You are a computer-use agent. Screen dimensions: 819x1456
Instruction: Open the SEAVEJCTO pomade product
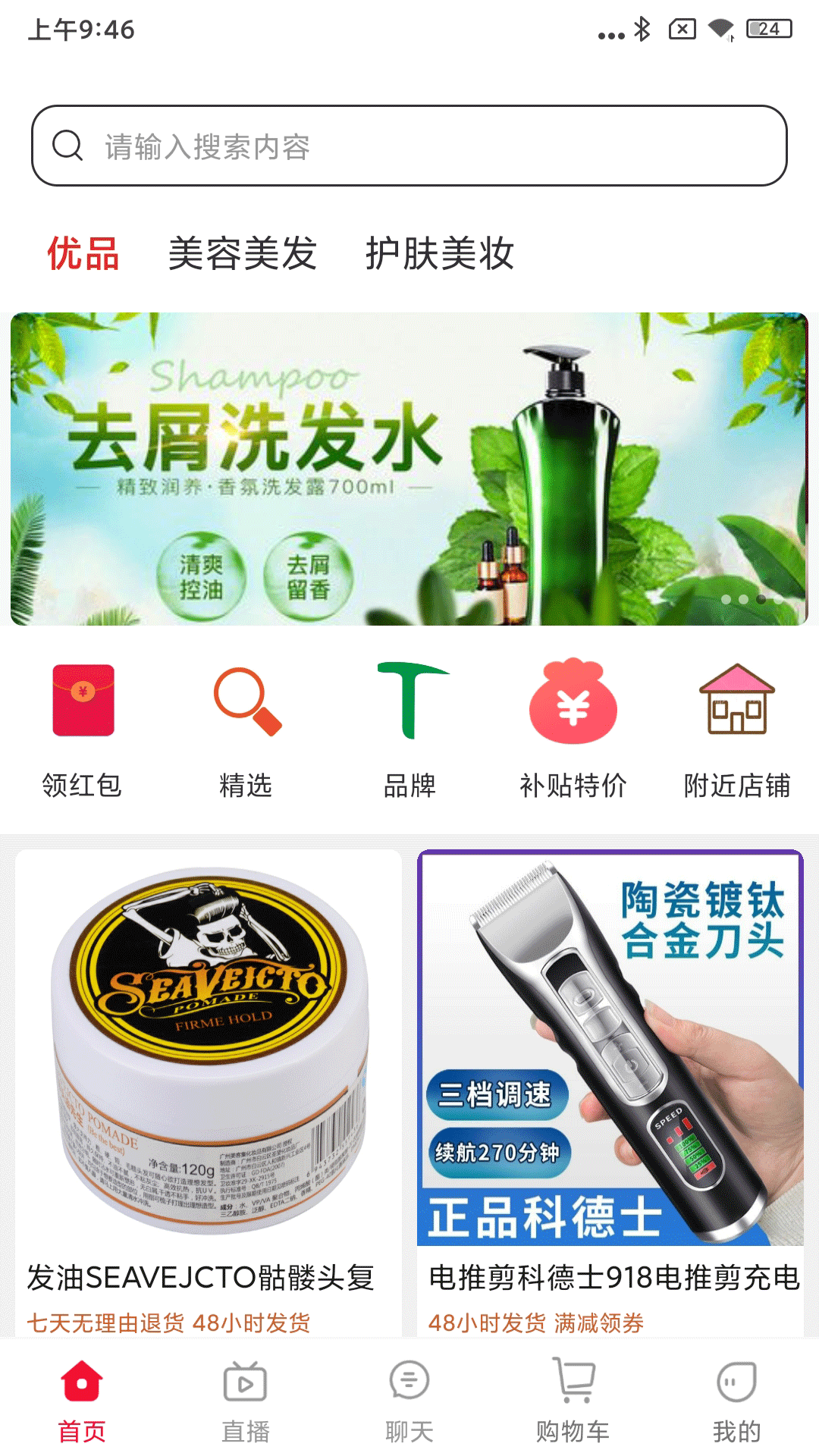point(205,1054)
